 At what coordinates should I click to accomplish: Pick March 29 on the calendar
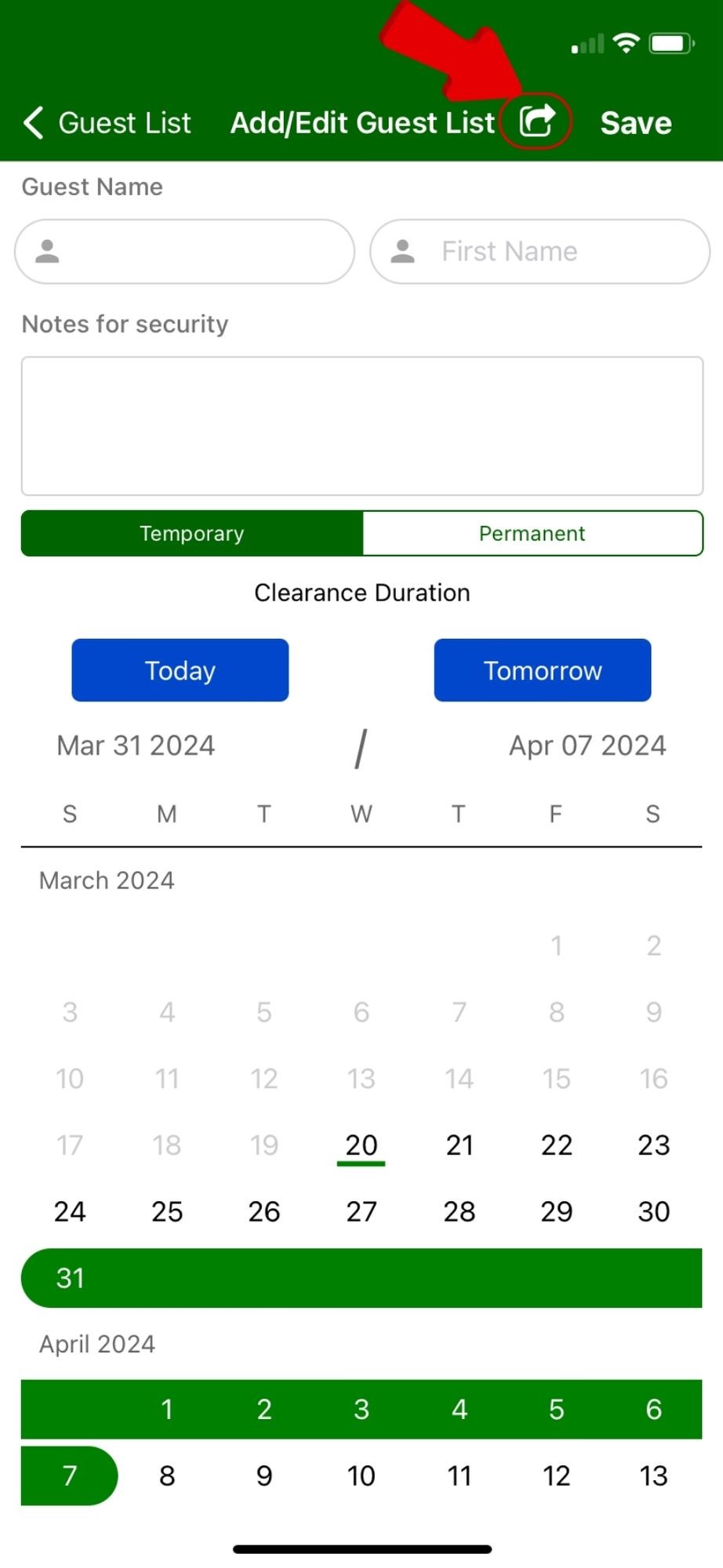556,1212
